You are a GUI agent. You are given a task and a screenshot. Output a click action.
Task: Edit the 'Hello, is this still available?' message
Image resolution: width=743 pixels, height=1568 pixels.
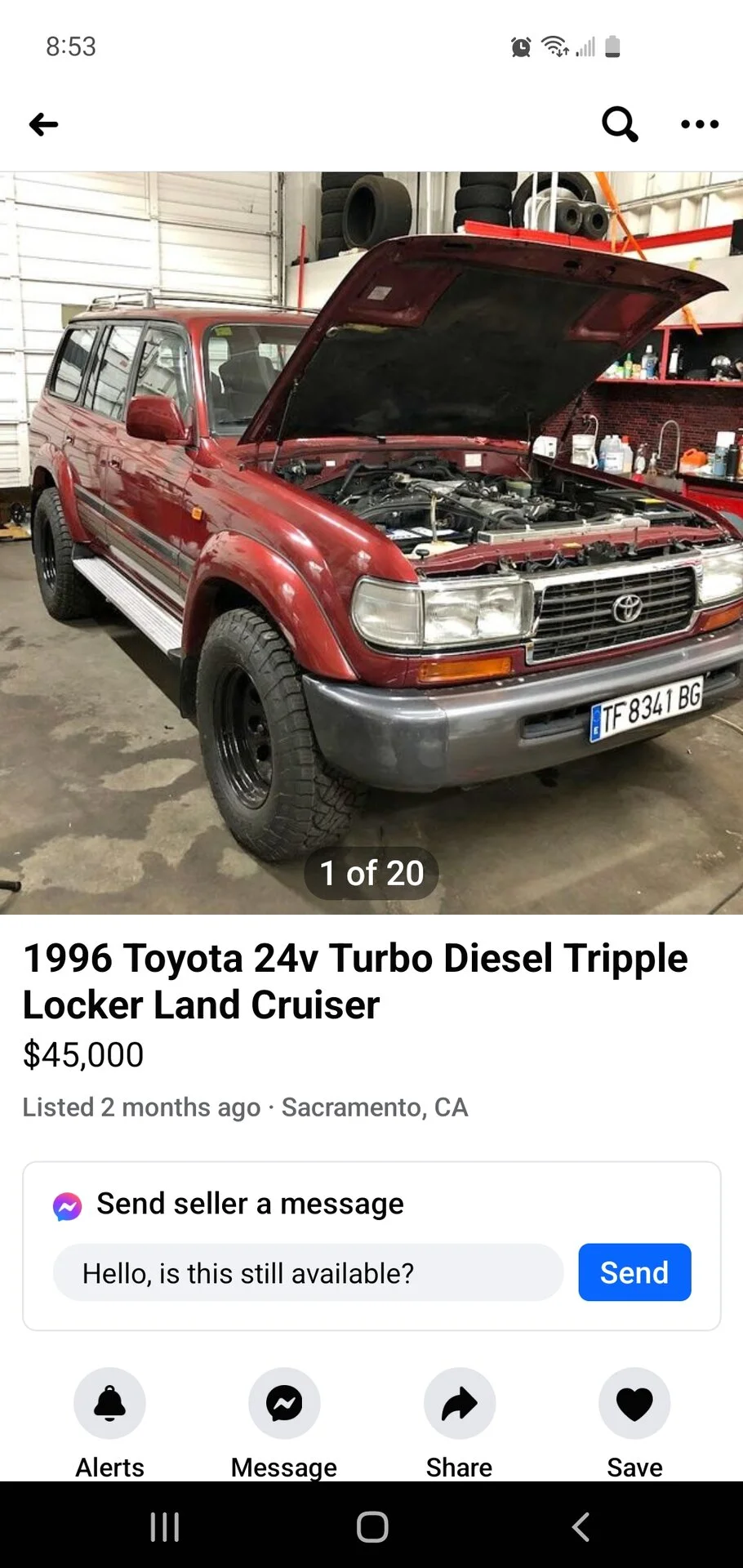(308, 1272)
